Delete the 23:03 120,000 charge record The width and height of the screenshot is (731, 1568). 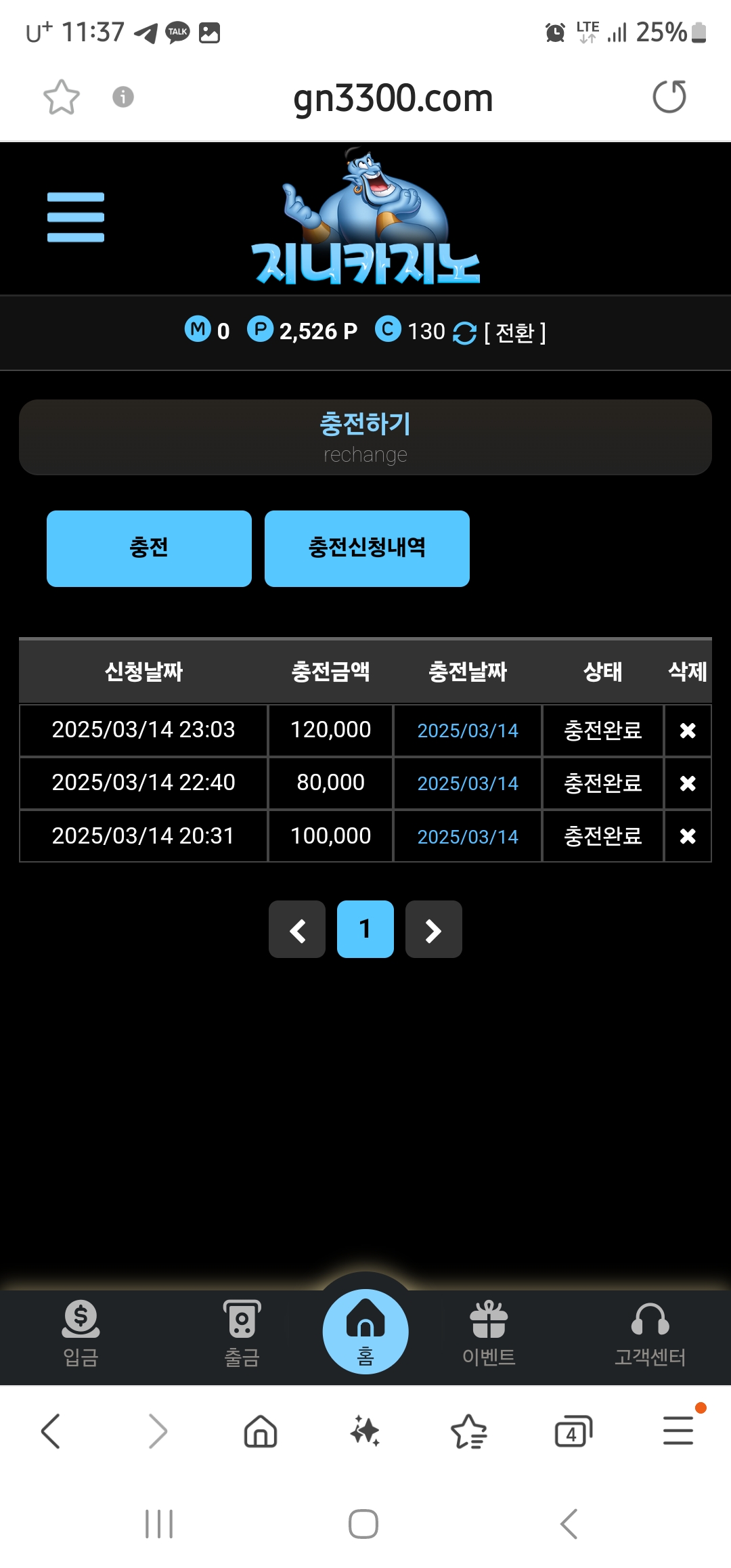click(688, 731)
